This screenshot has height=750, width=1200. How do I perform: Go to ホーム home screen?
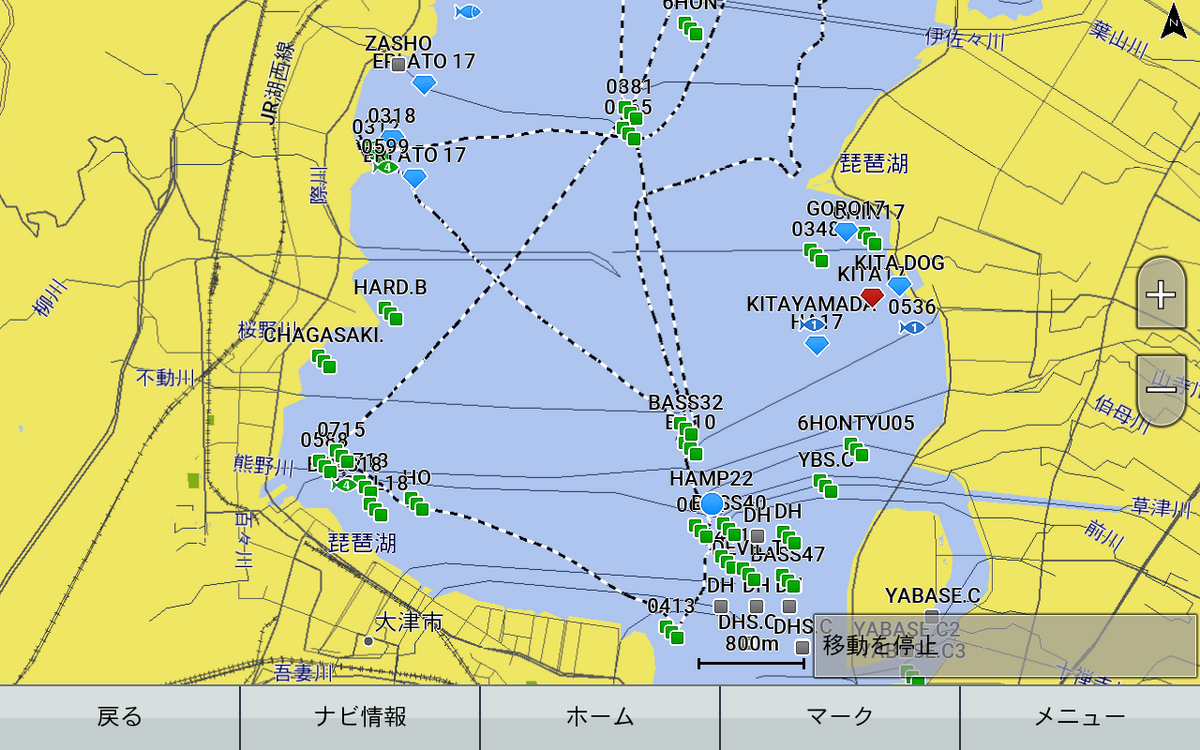pos(599,717)
